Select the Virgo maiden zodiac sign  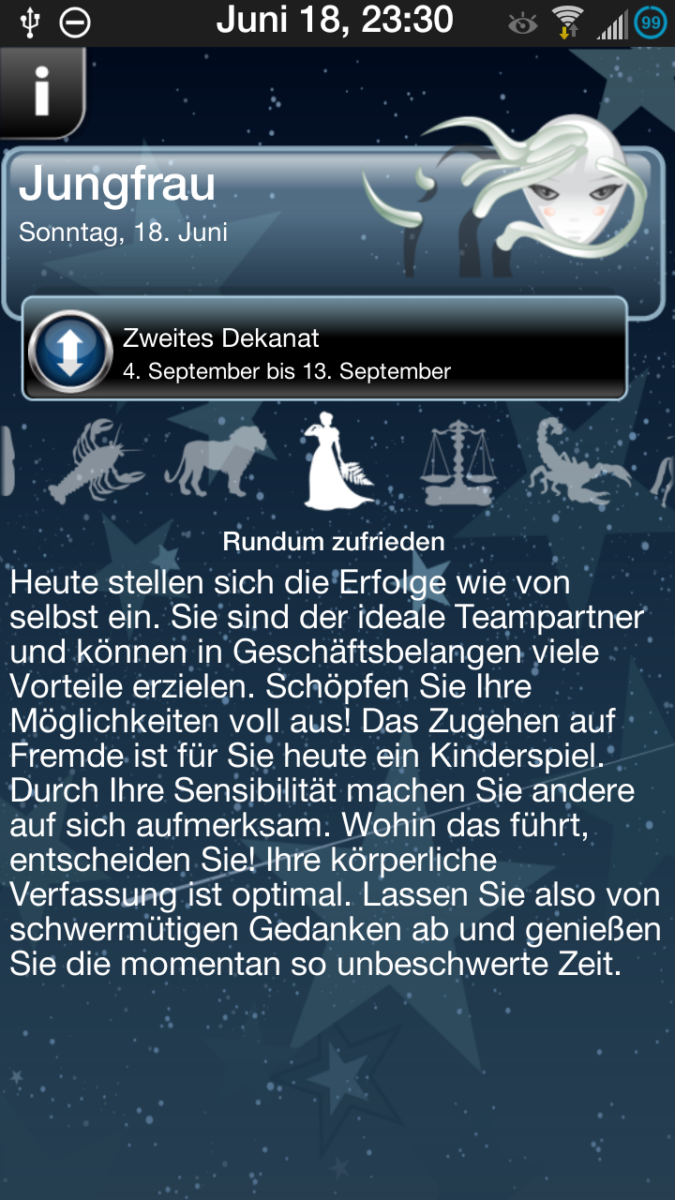[337, 460]
